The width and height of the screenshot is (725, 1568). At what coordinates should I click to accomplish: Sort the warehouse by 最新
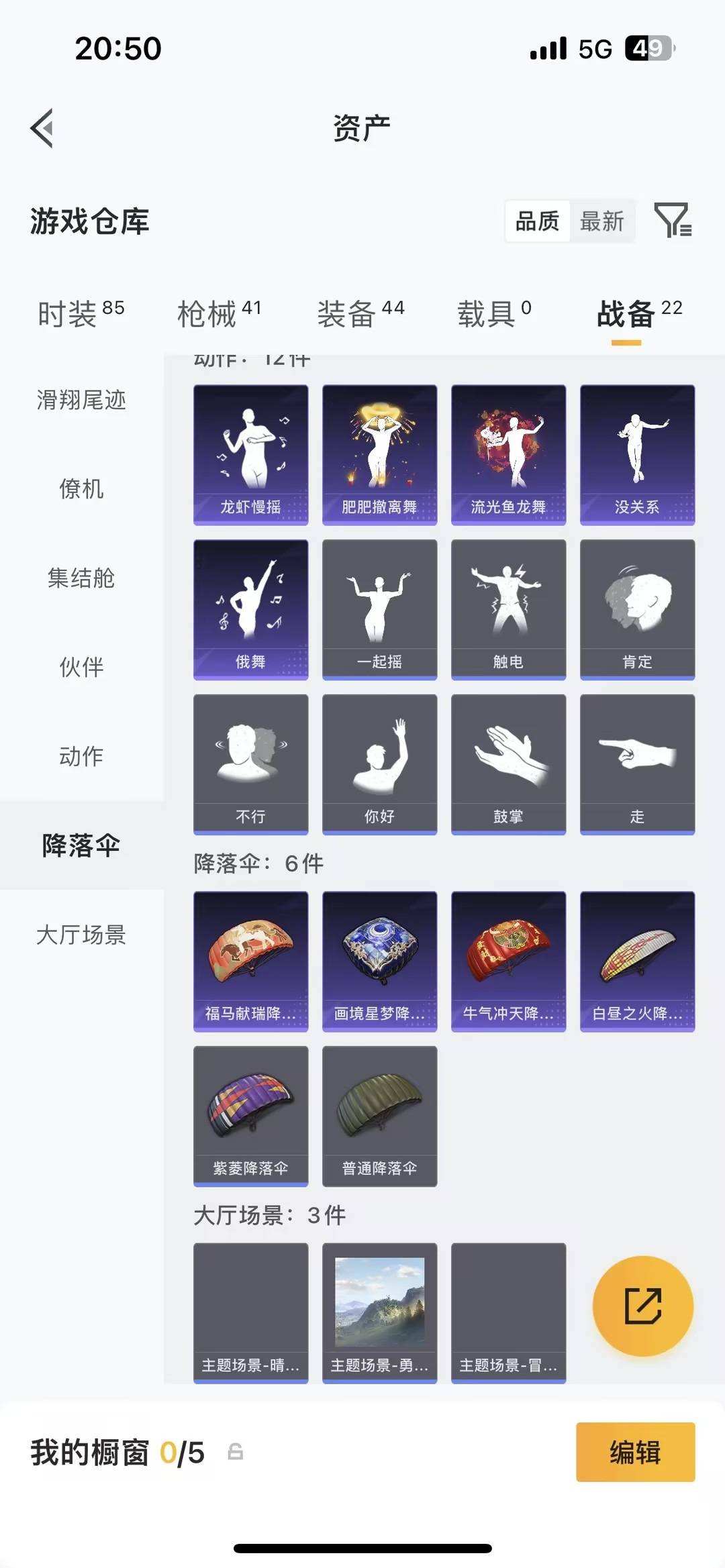point(601,221)
